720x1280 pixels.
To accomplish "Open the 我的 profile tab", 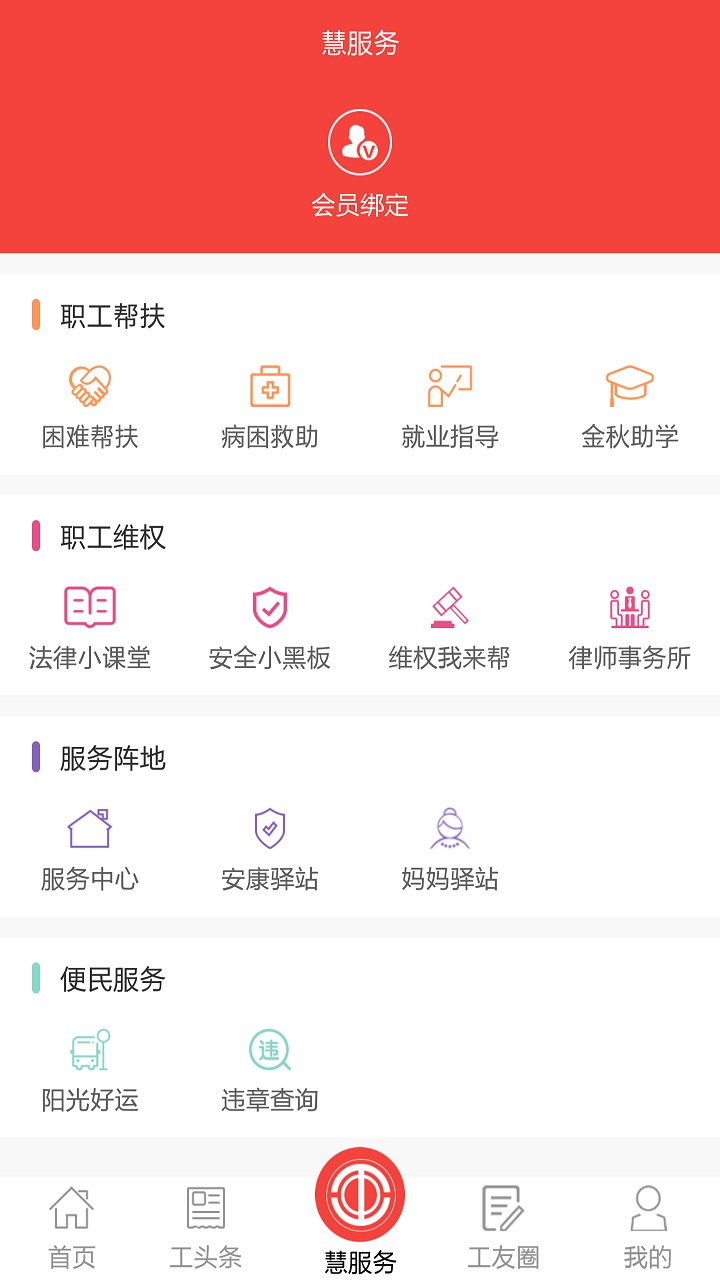I will click(648, 1228).
